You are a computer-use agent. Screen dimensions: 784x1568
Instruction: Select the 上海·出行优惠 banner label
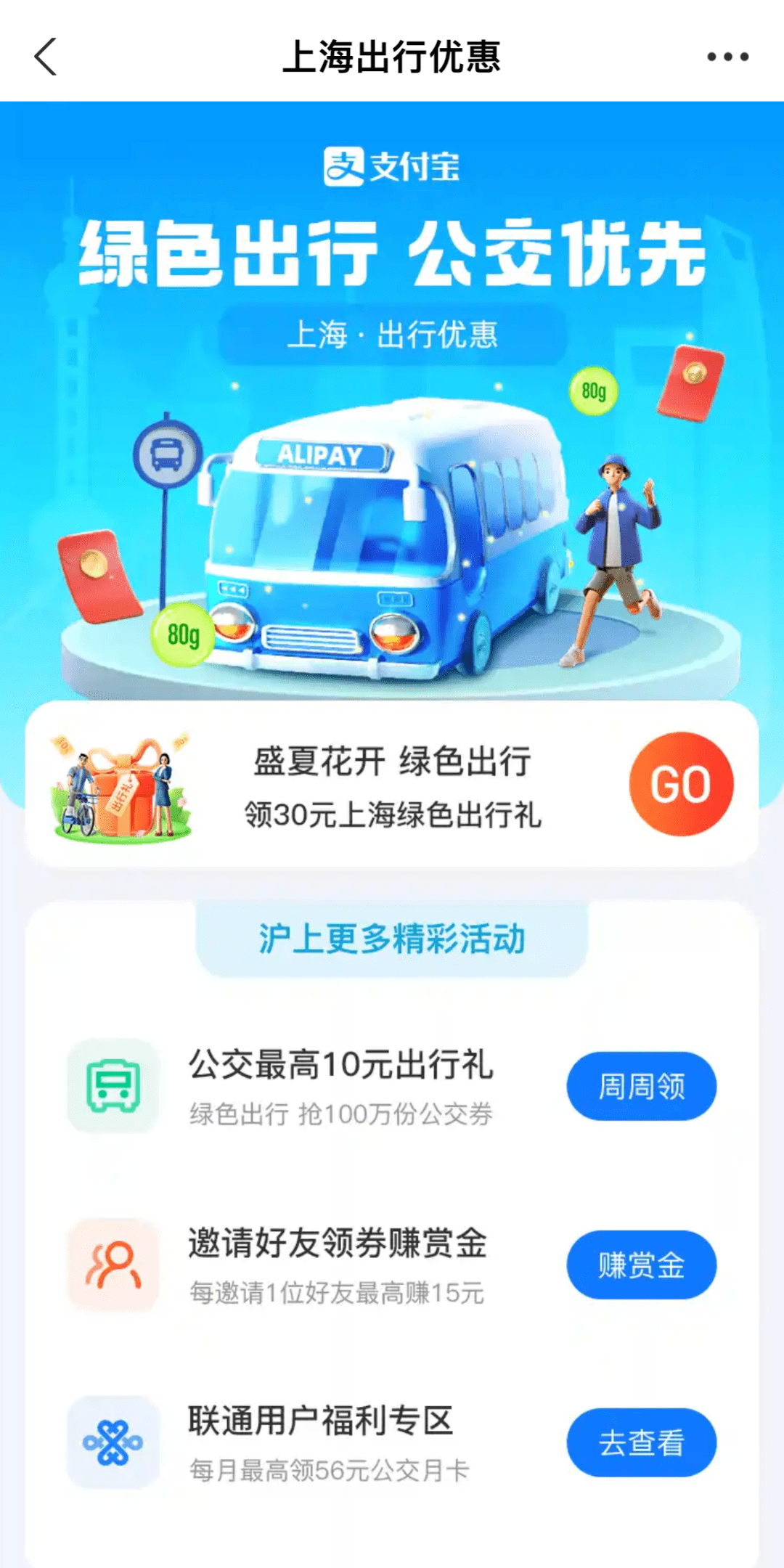(x=392, y=335)
